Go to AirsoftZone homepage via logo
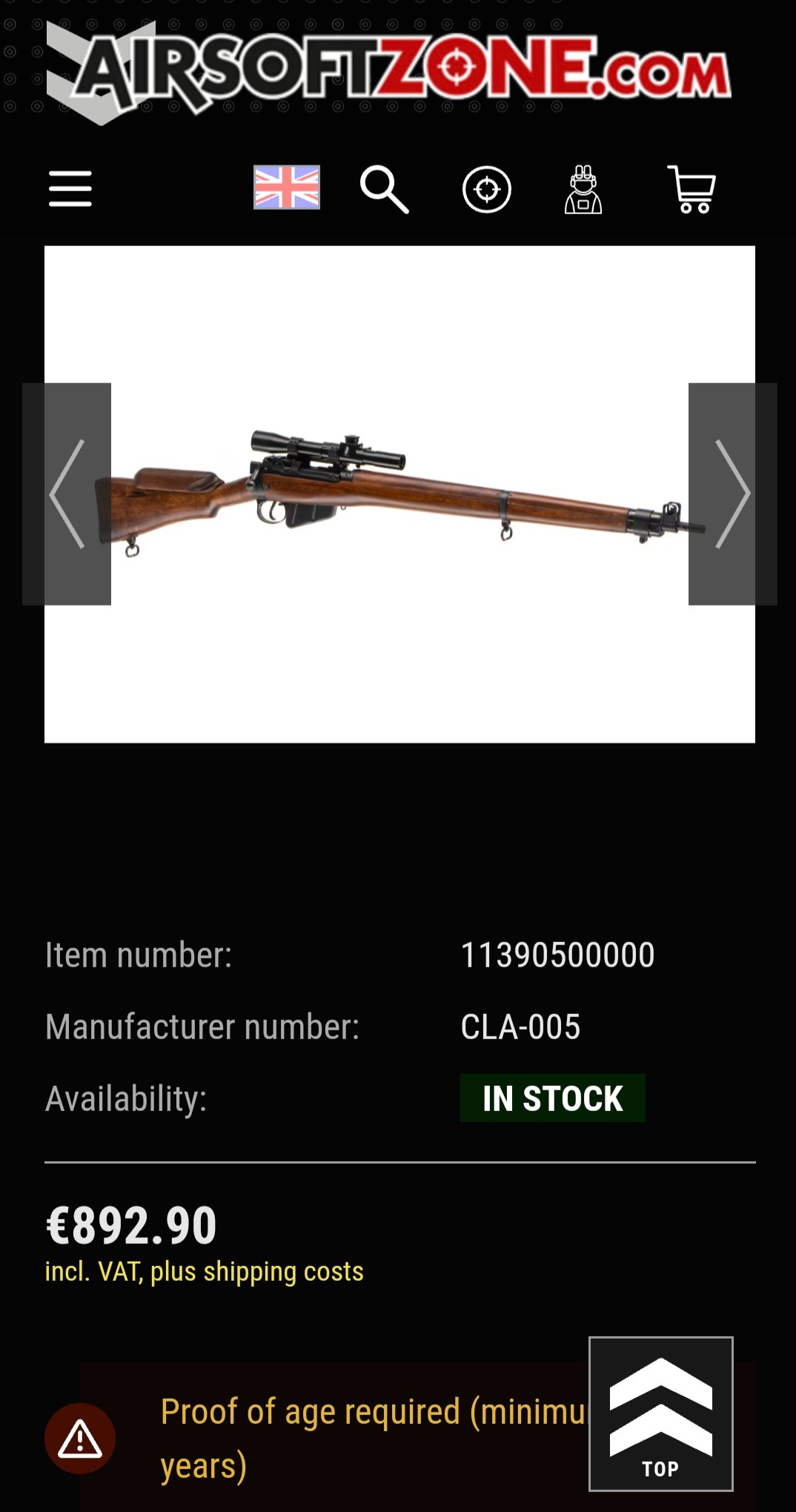 coord(389,72)
